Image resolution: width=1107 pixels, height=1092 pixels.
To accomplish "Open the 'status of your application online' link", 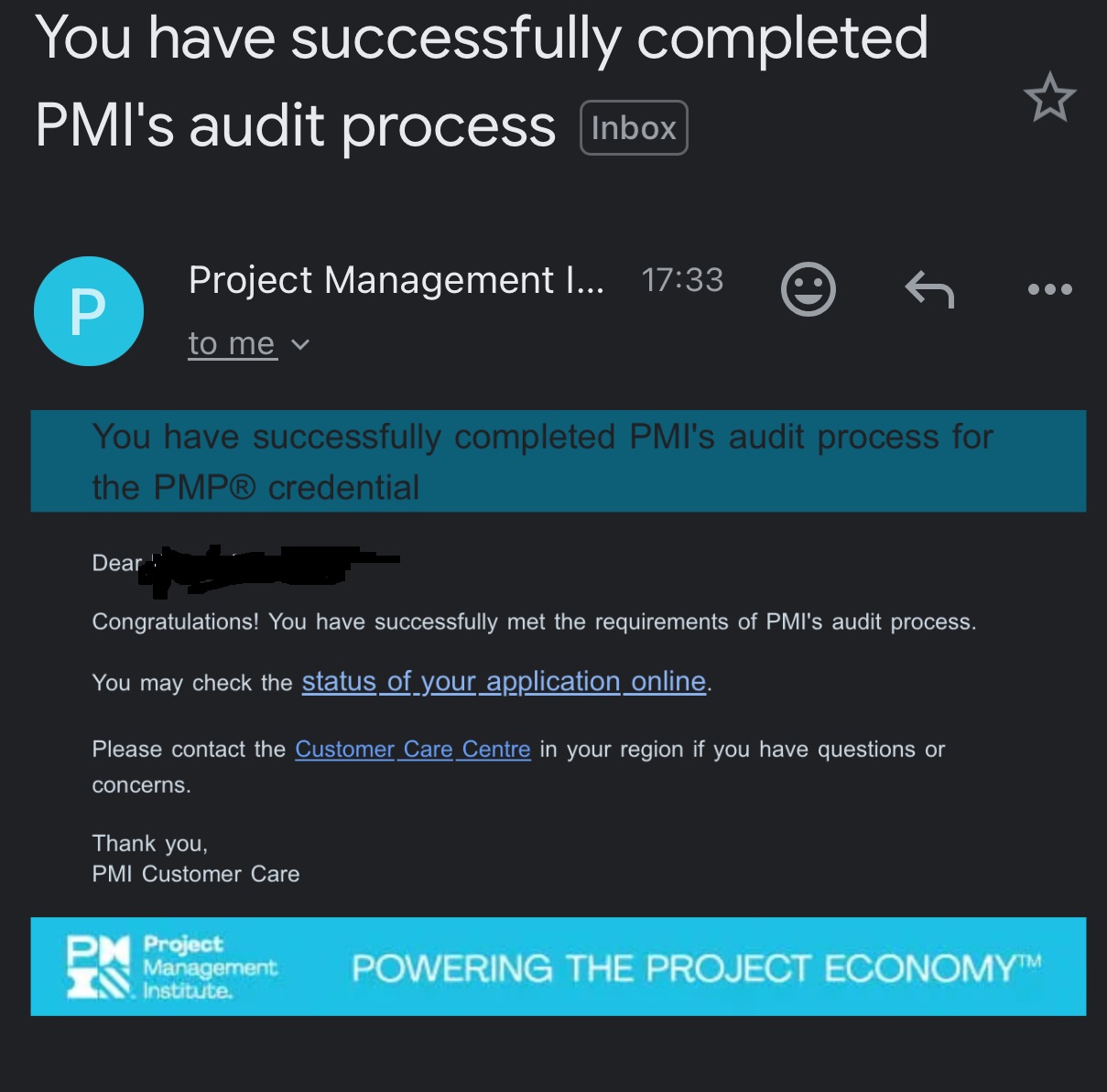I will coord(504,682).
